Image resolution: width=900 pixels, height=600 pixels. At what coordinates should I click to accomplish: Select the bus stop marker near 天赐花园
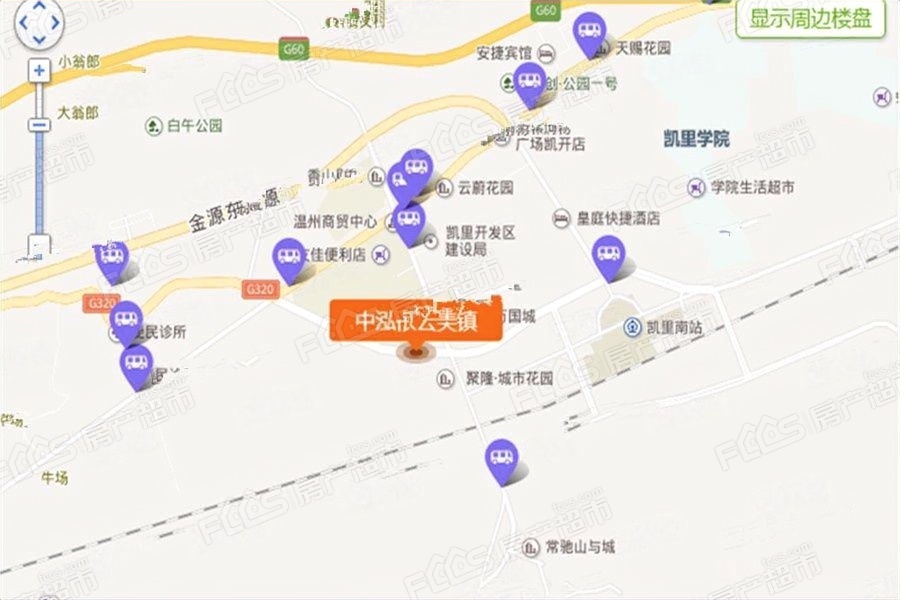pos(590,32)
